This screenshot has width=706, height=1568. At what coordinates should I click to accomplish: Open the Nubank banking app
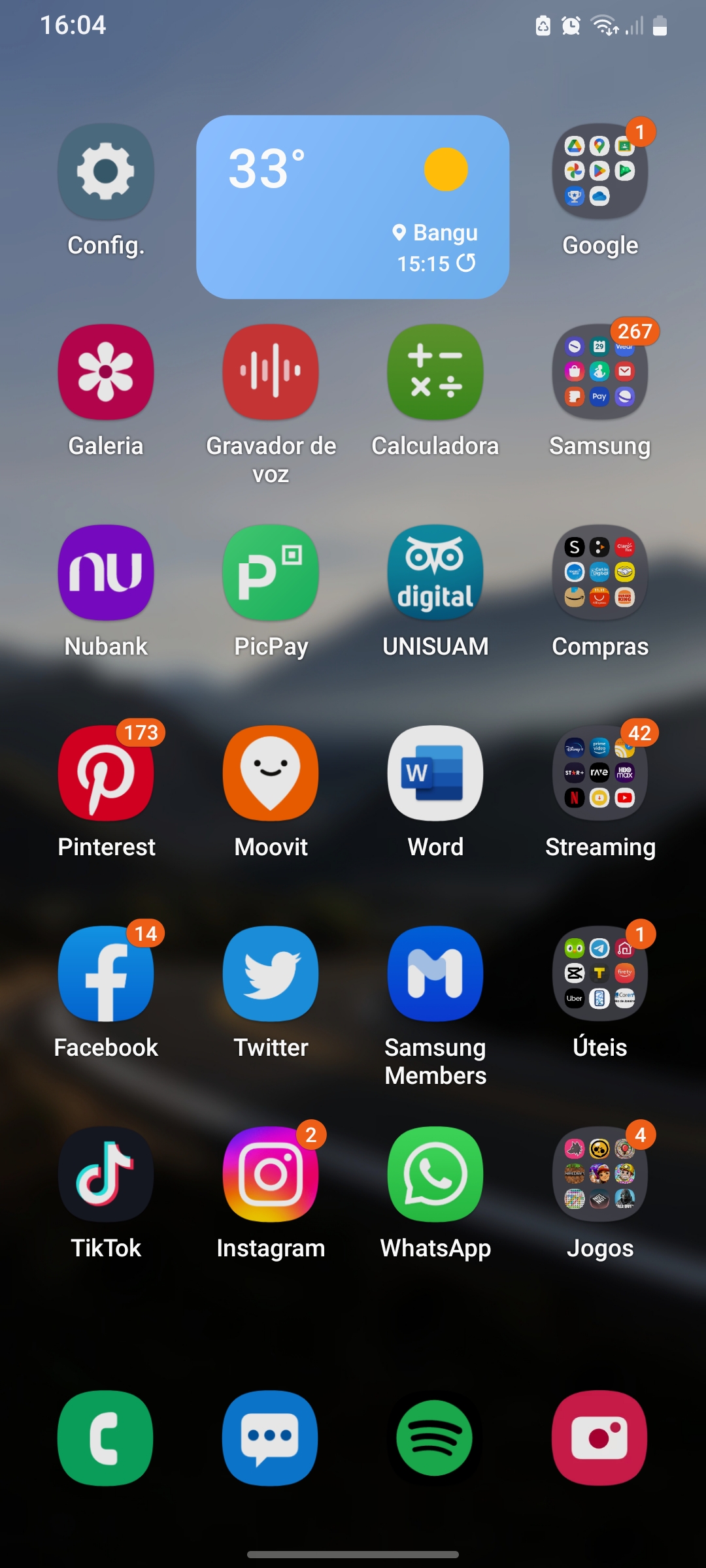tap(105, 572)
